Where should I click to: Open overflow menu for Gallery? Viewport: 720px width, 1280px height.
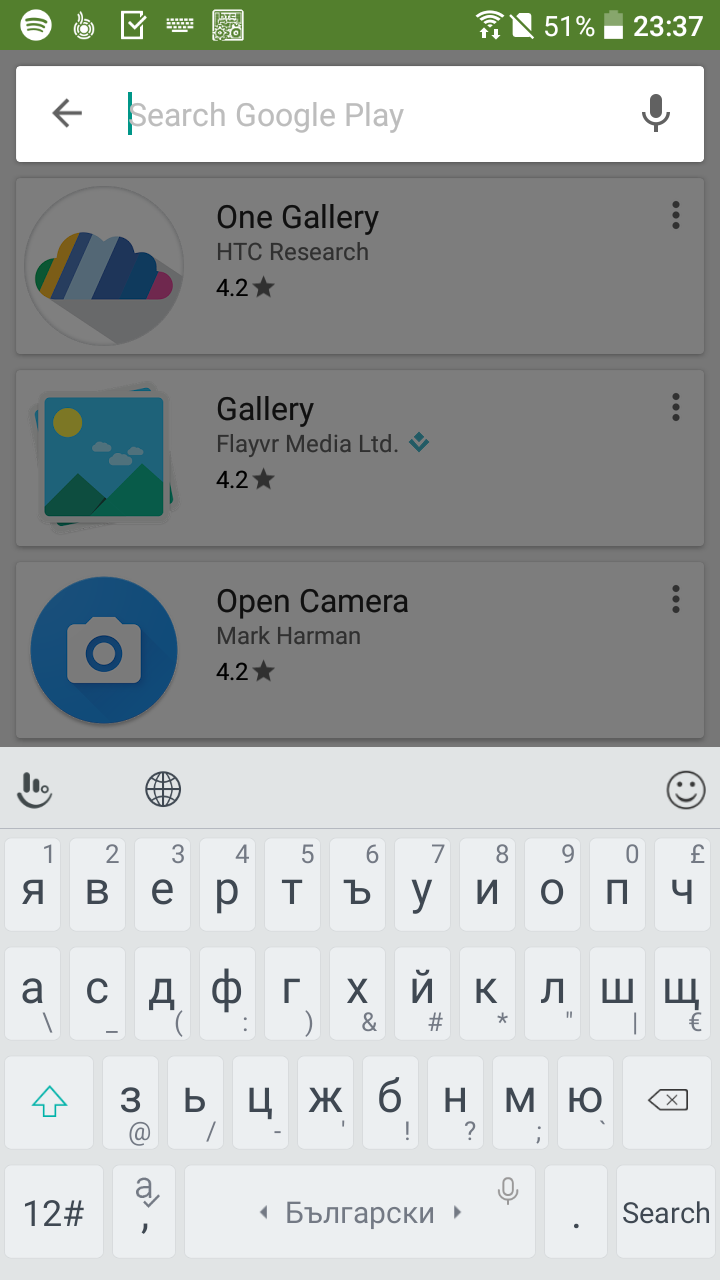(x=676, y=407)
